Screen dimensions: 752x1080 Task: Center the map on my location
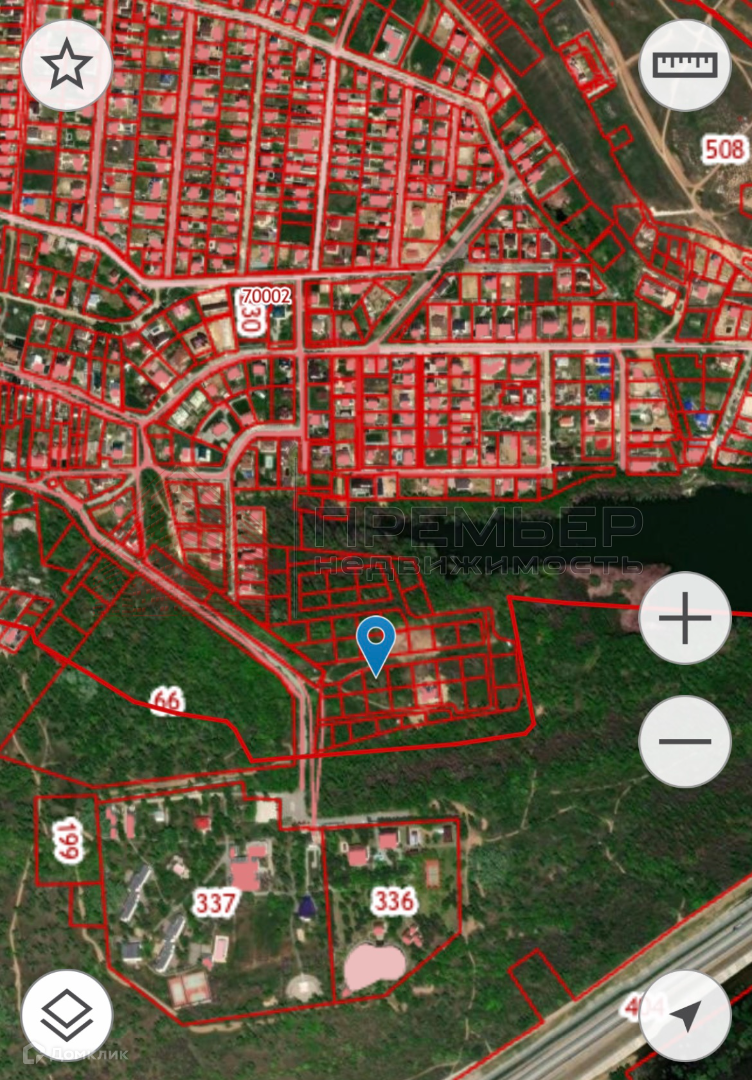point(685,1015)
